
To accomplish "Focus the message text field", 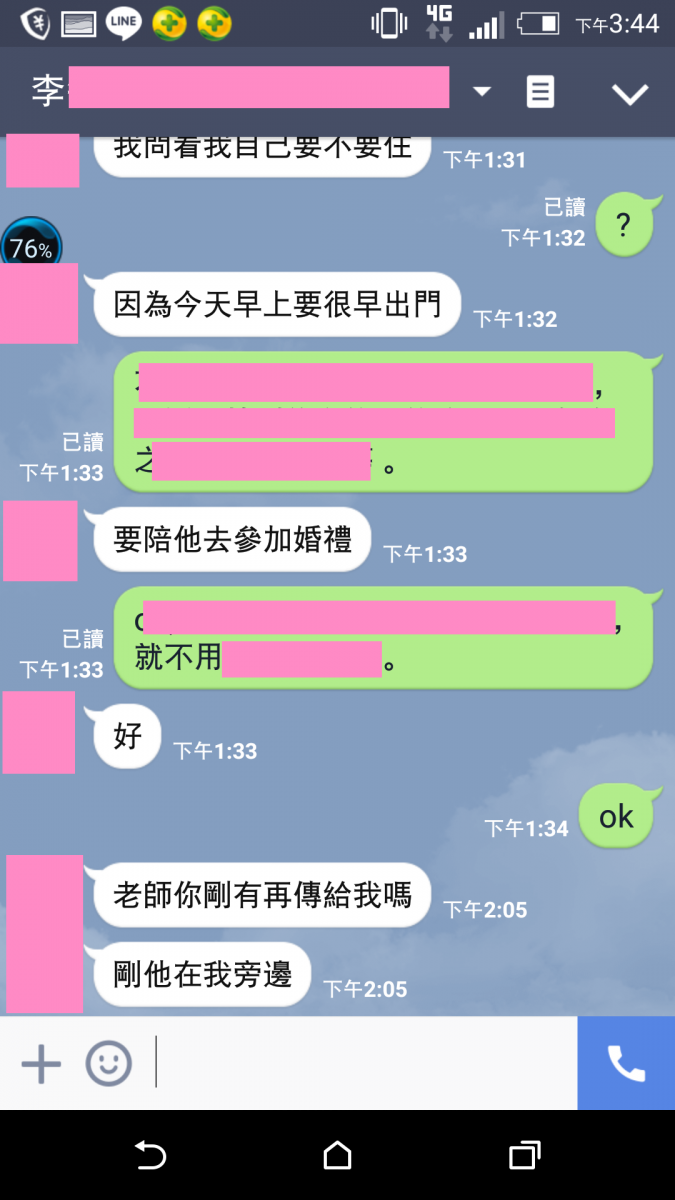I will pos(365,1063).
